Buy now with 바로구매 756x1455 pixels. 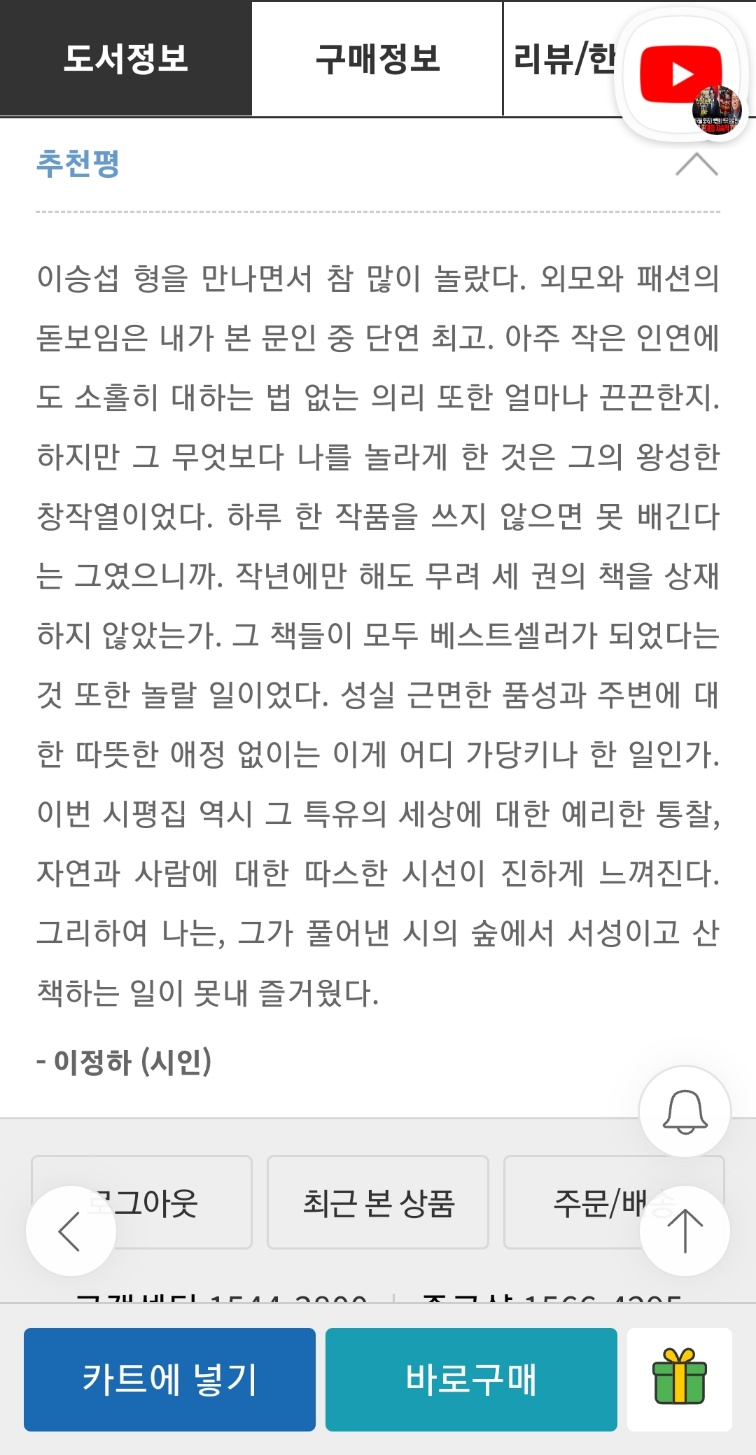click(471, 1379)
